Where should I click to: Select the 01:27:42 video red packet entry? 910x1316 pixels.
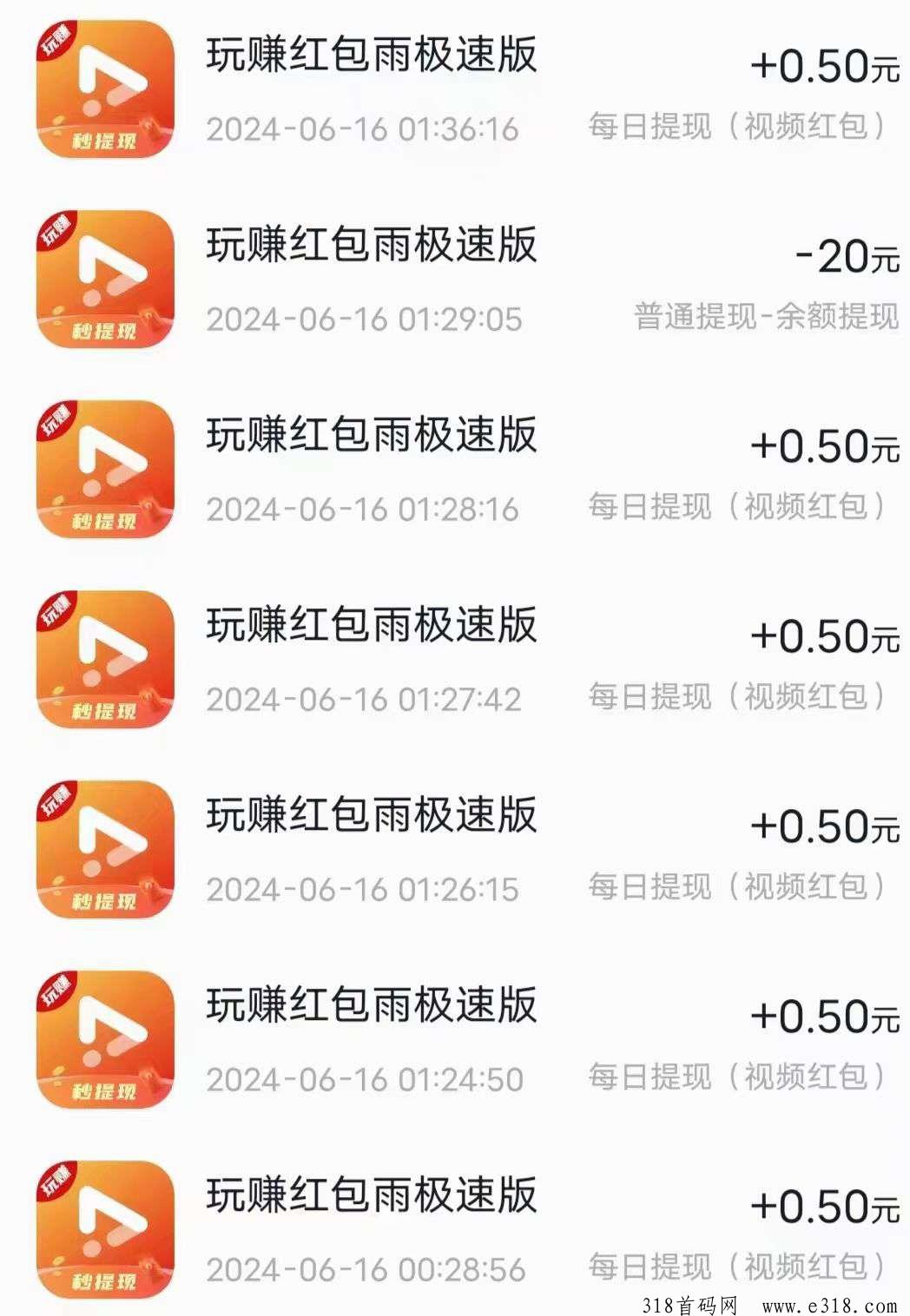click(455, 661)
